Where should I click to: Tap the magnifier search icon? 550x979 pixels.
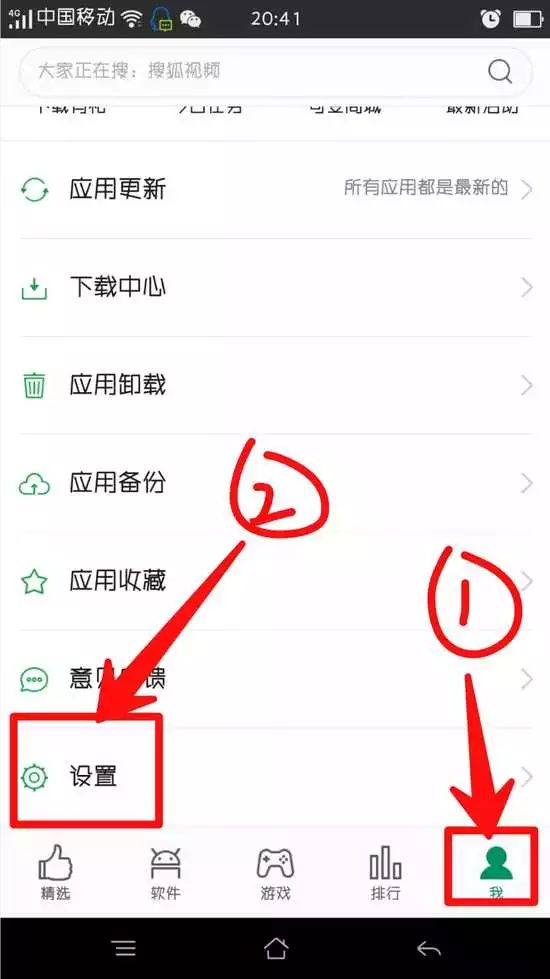500,71
